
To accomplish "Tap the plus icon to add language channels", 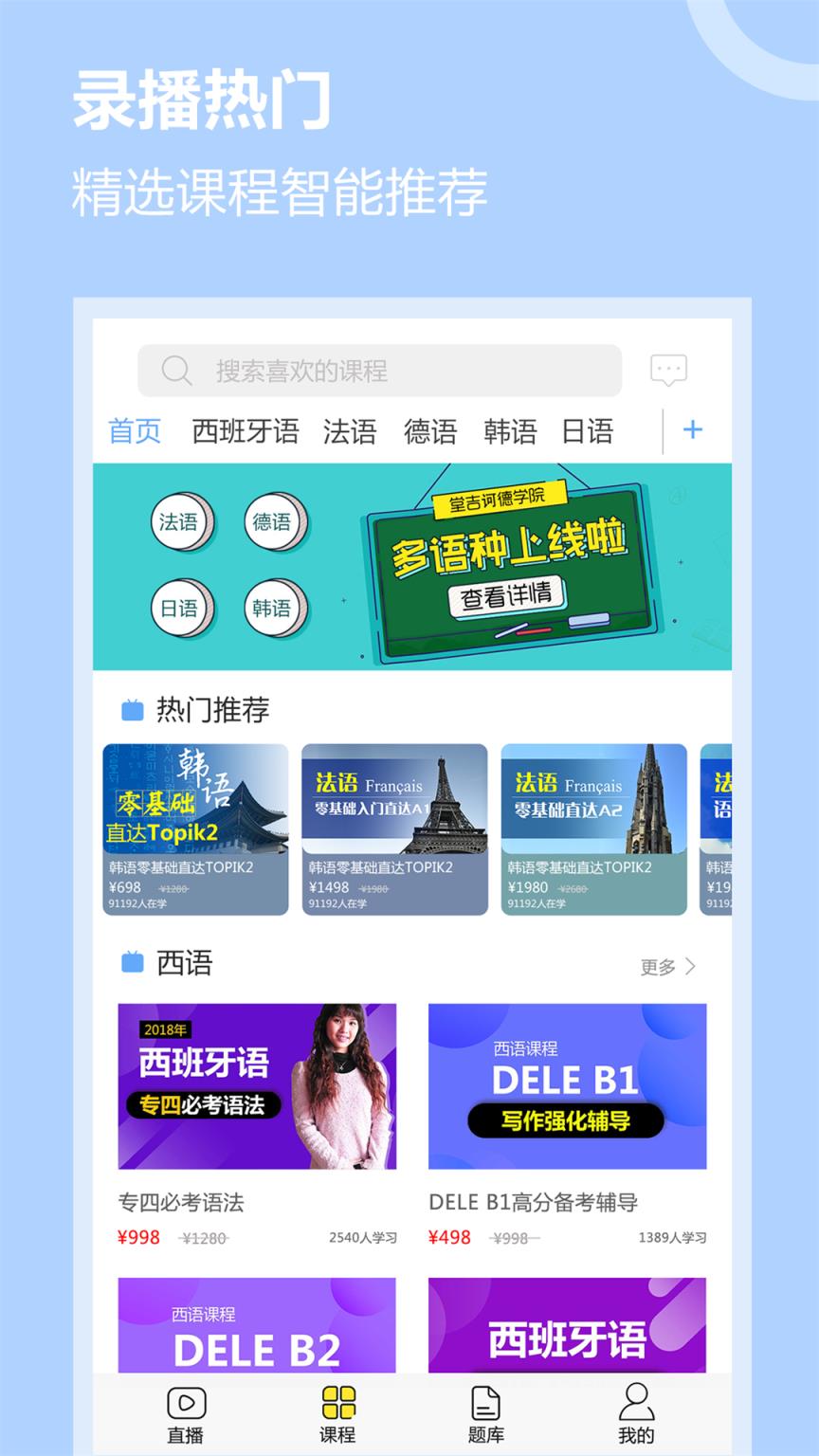I will [x=691, y=430].
